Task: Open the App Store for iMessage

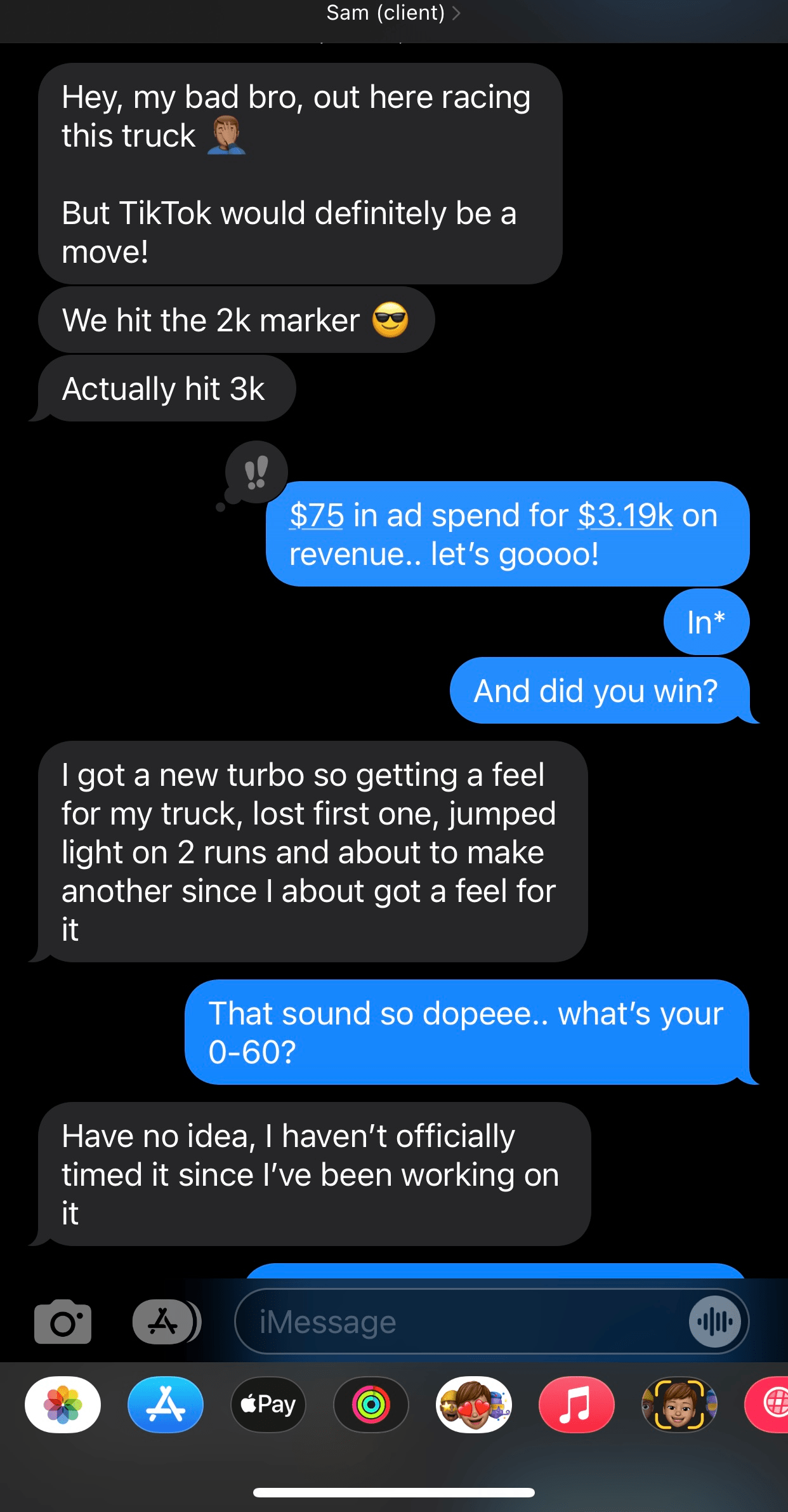Action: (166, 1404)
